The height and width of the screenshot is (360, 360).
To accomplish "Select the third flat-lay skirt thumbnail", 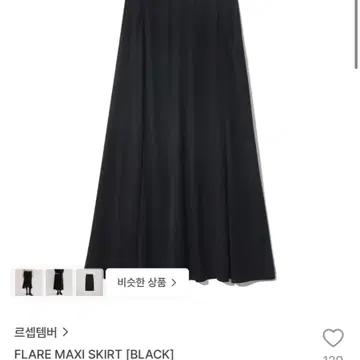I will (89, 282).
